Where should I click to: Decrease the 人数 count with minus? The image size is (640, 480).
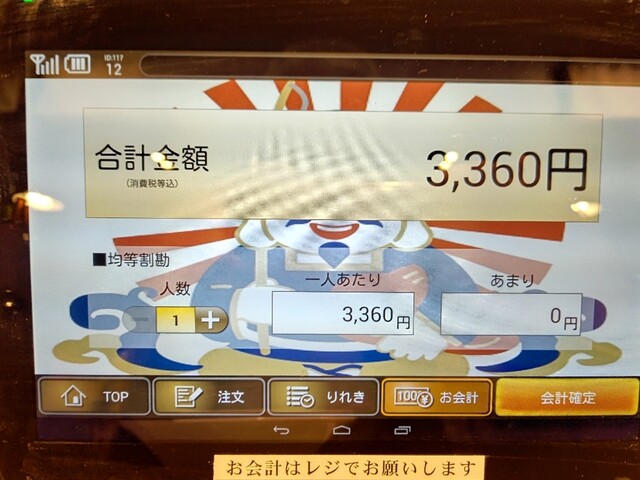142,320
